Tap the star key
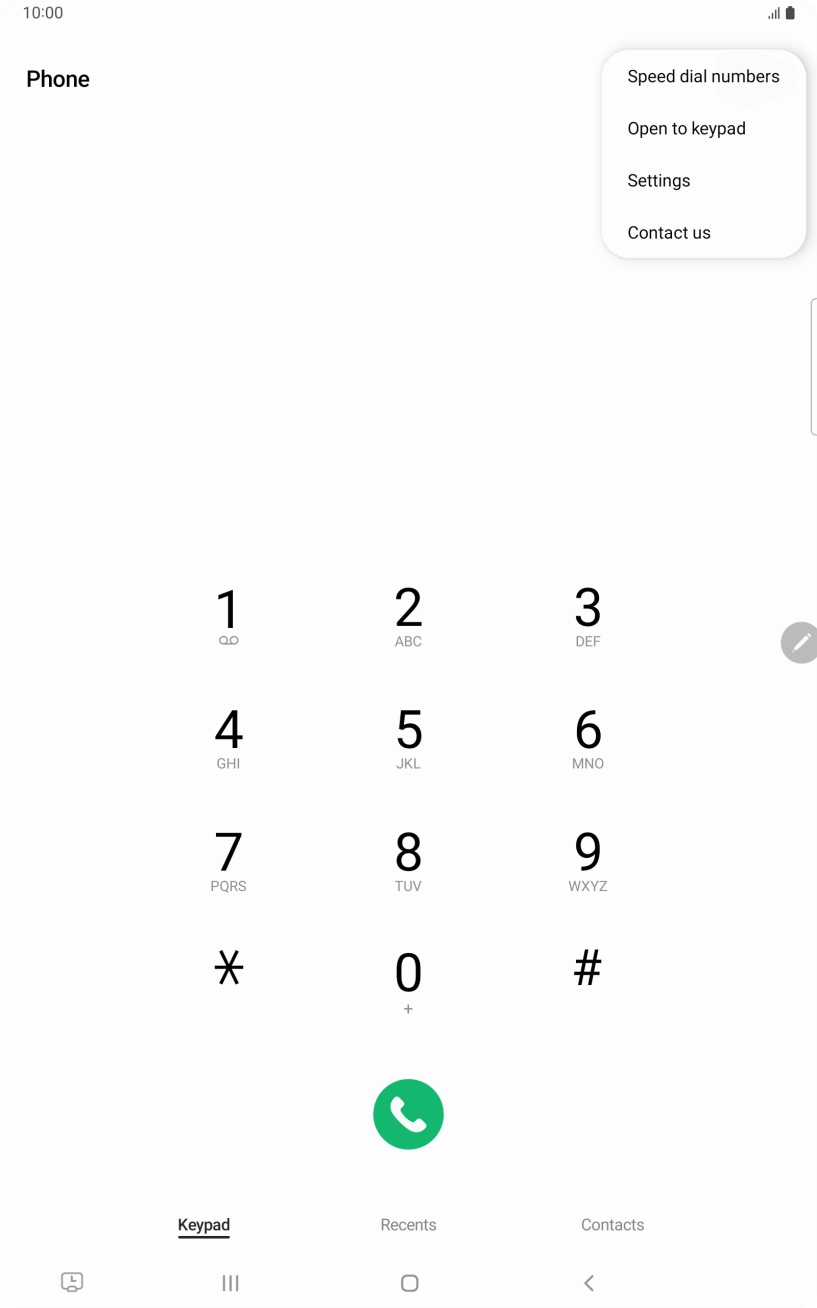817x1308 pixels. click(x=228, y=968)
